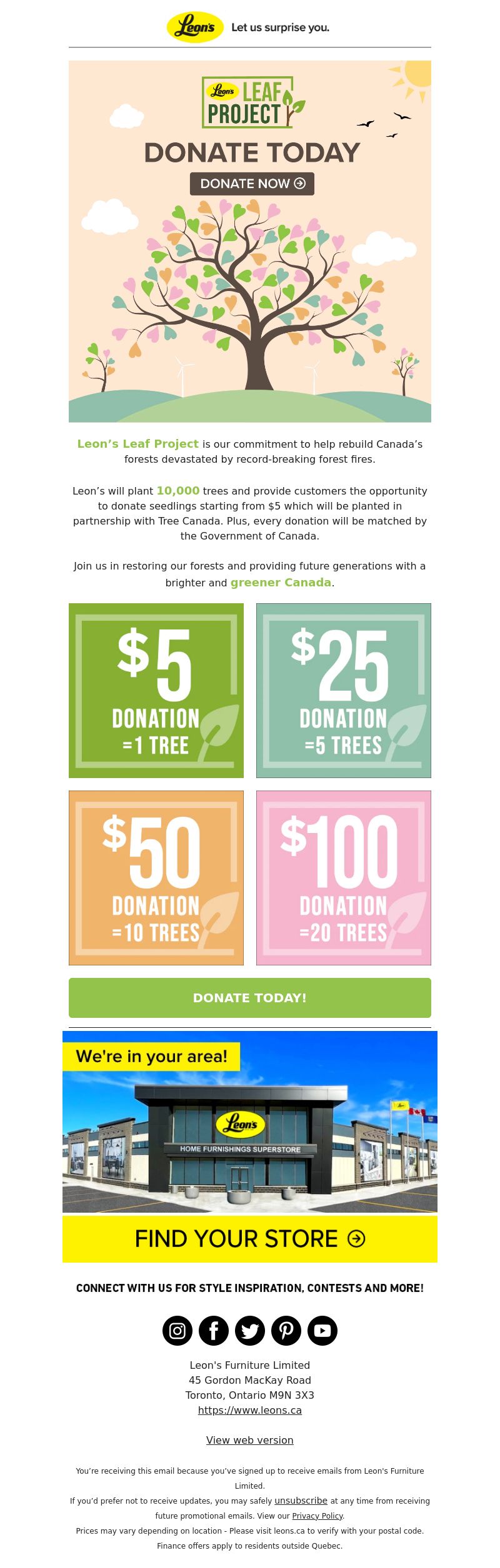Tap Find Your Store banner
The image size is (500, 1568).
click(x=250, y=1238)
